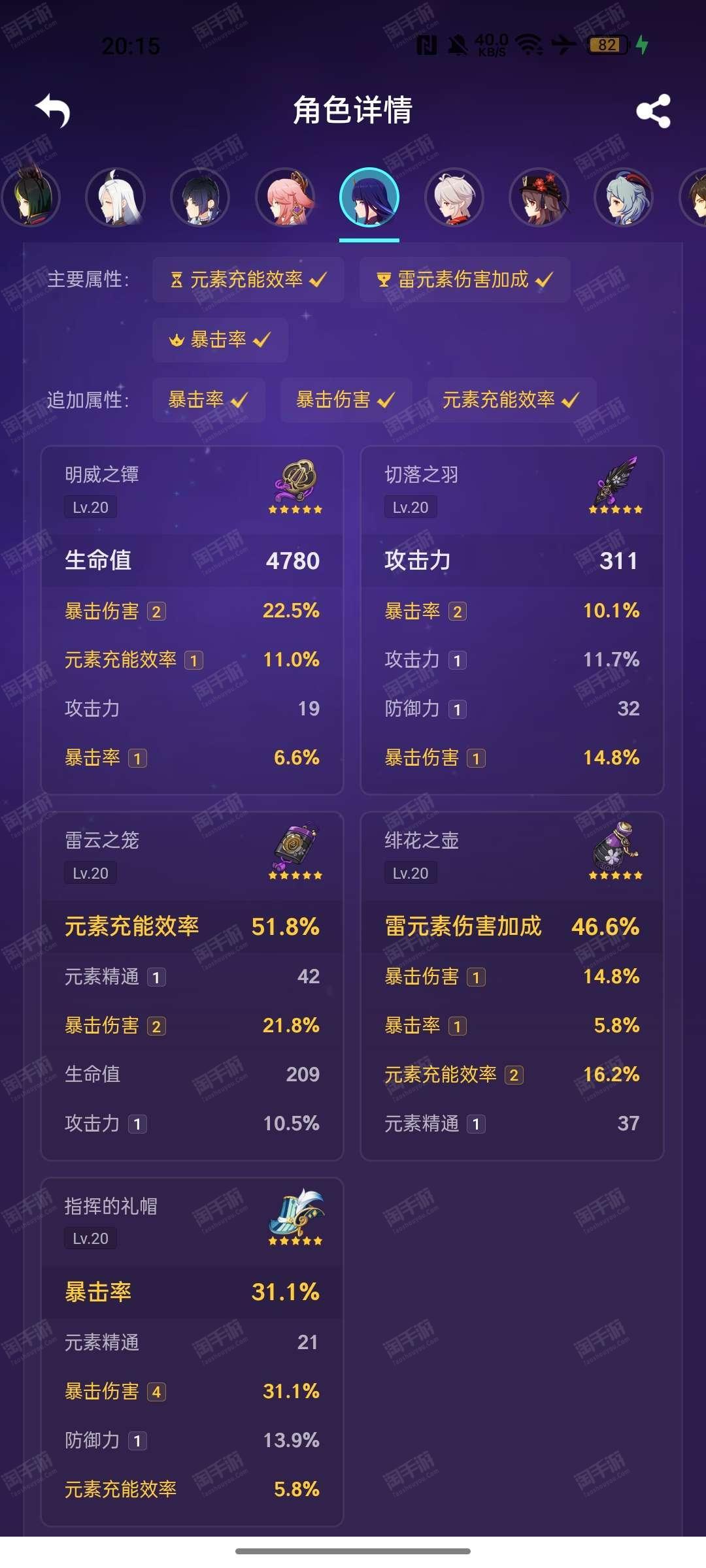Viewport: 706px width, 1568px height.
Task: Open the 绯花之壶 artifact card
Action: pos(512,986)
